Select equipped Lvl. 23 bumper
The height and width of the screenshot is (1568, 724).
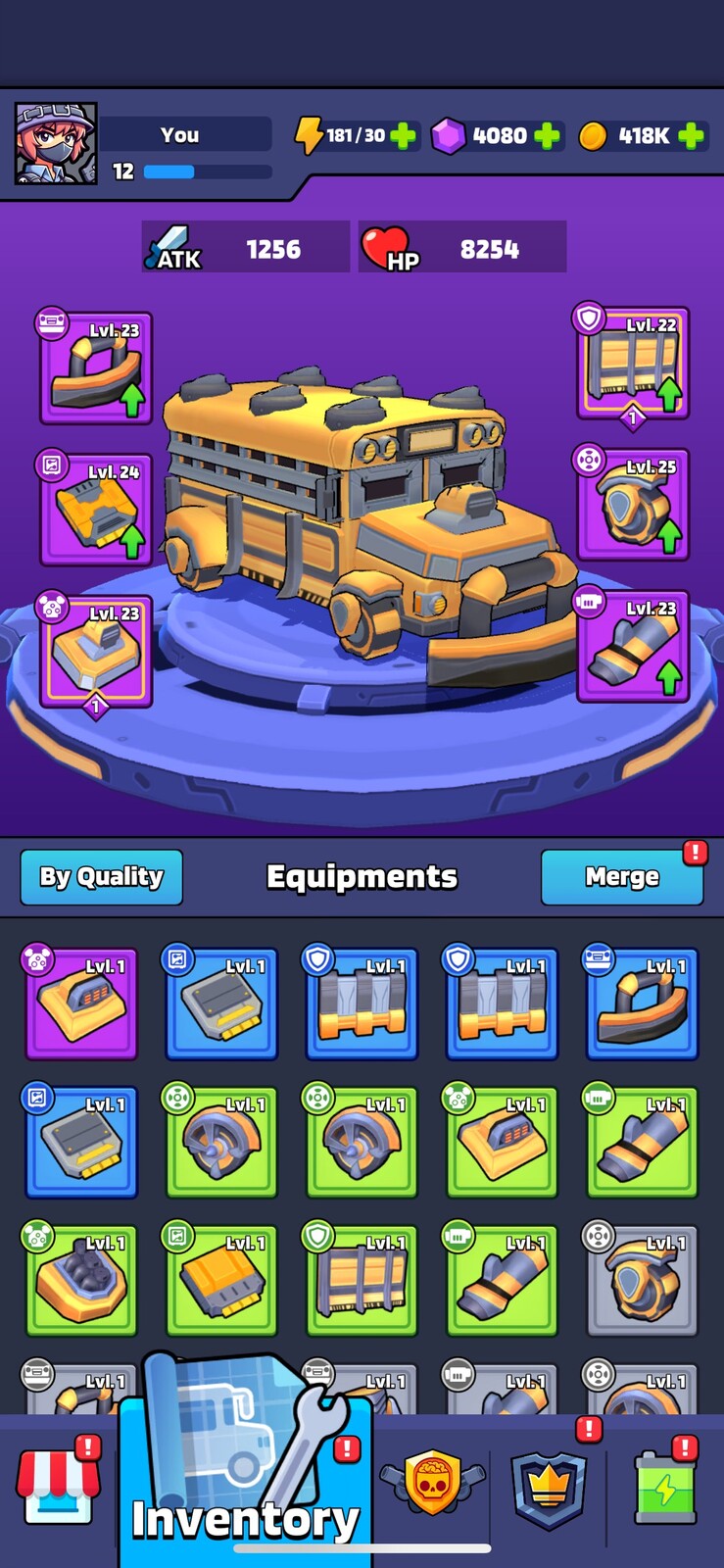(x=96, y=368)
